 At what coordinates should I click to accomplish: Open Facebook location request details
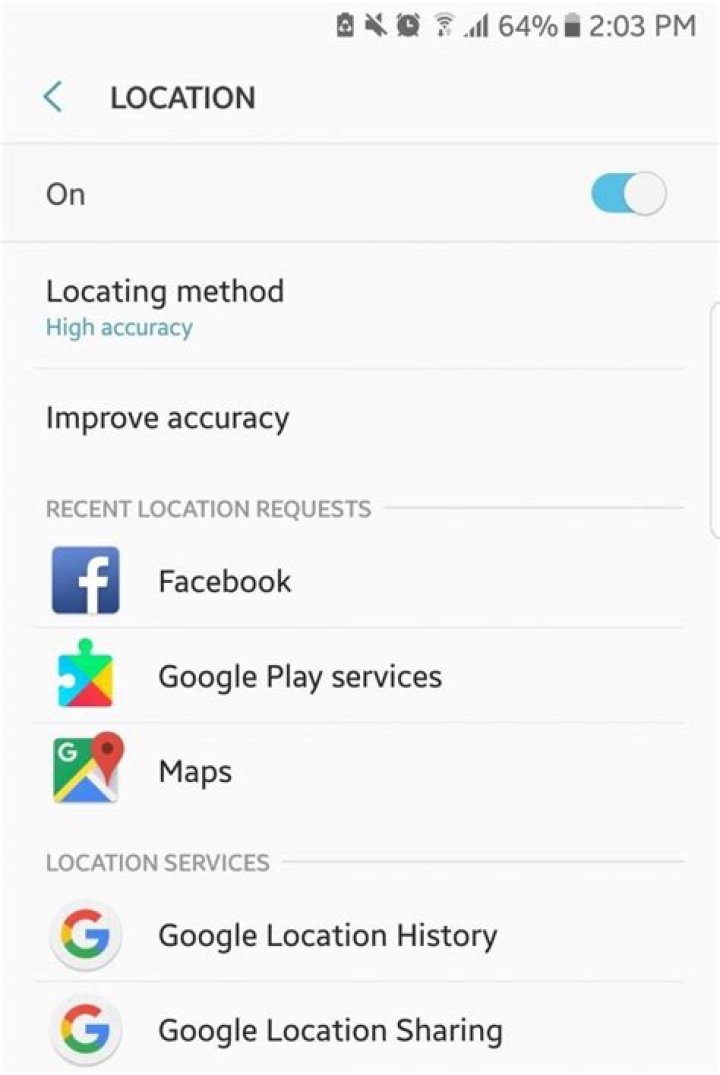pos(225,581)
